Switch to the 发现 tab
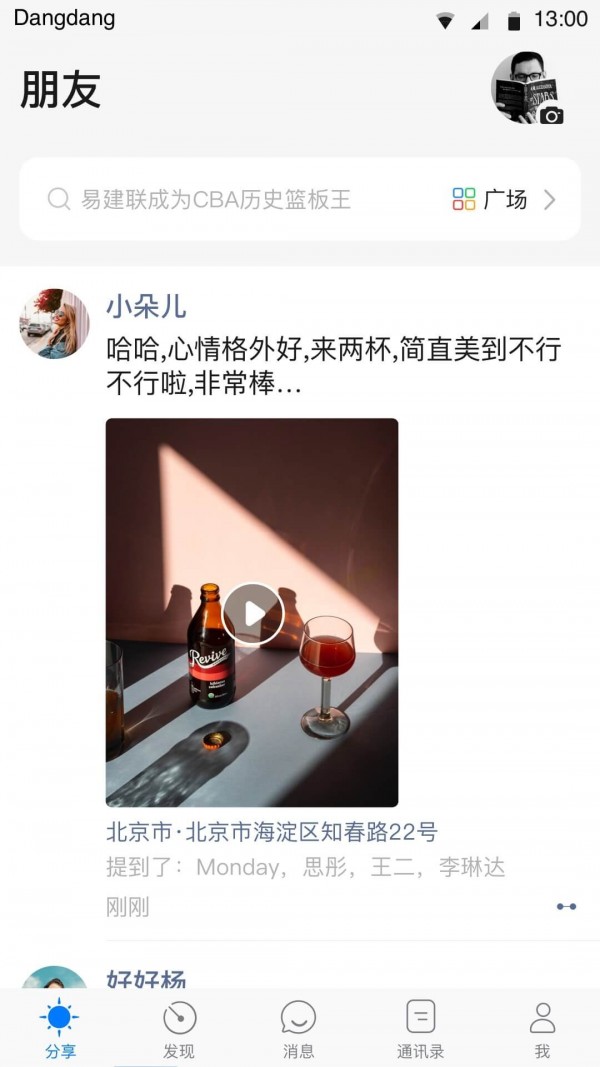 tap(179, 1030)
